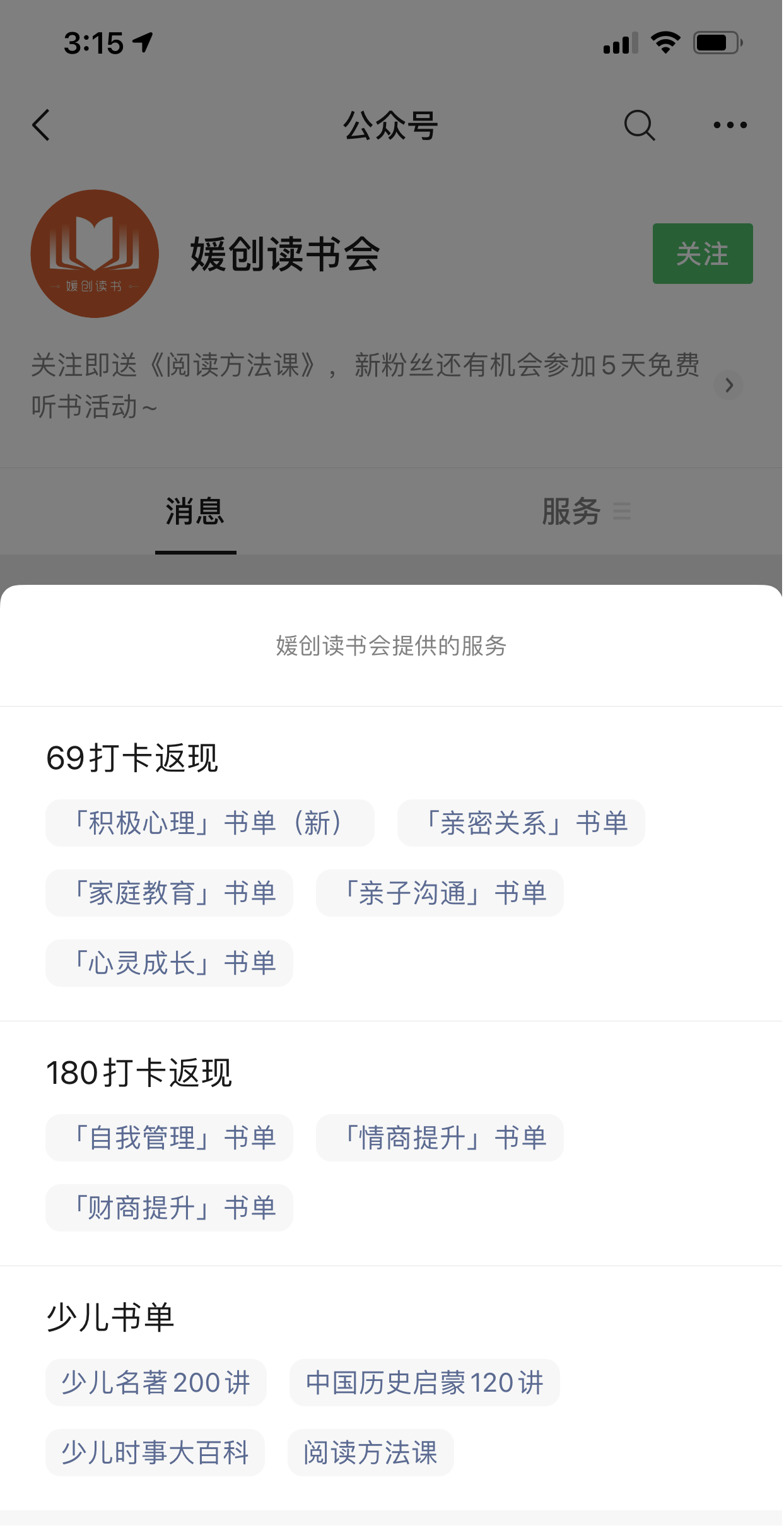The width and height of the screenshot is (784, 1528).
Task: Select the「家庭教育」书单 chip
Action: coord(169,893)
